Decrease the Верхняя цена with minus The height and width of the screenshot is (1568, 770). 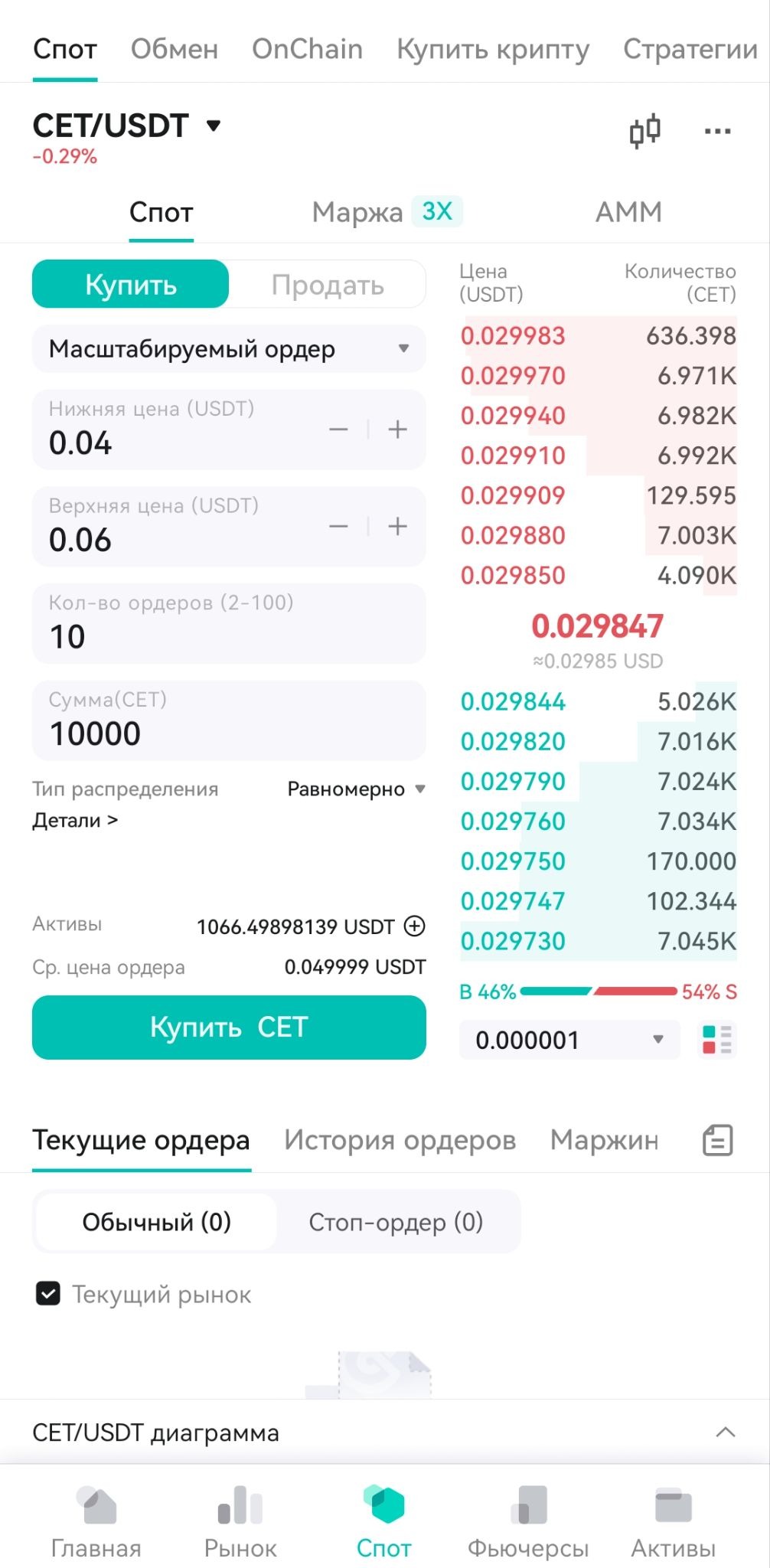pyautogui.click(x=338, y=527)
